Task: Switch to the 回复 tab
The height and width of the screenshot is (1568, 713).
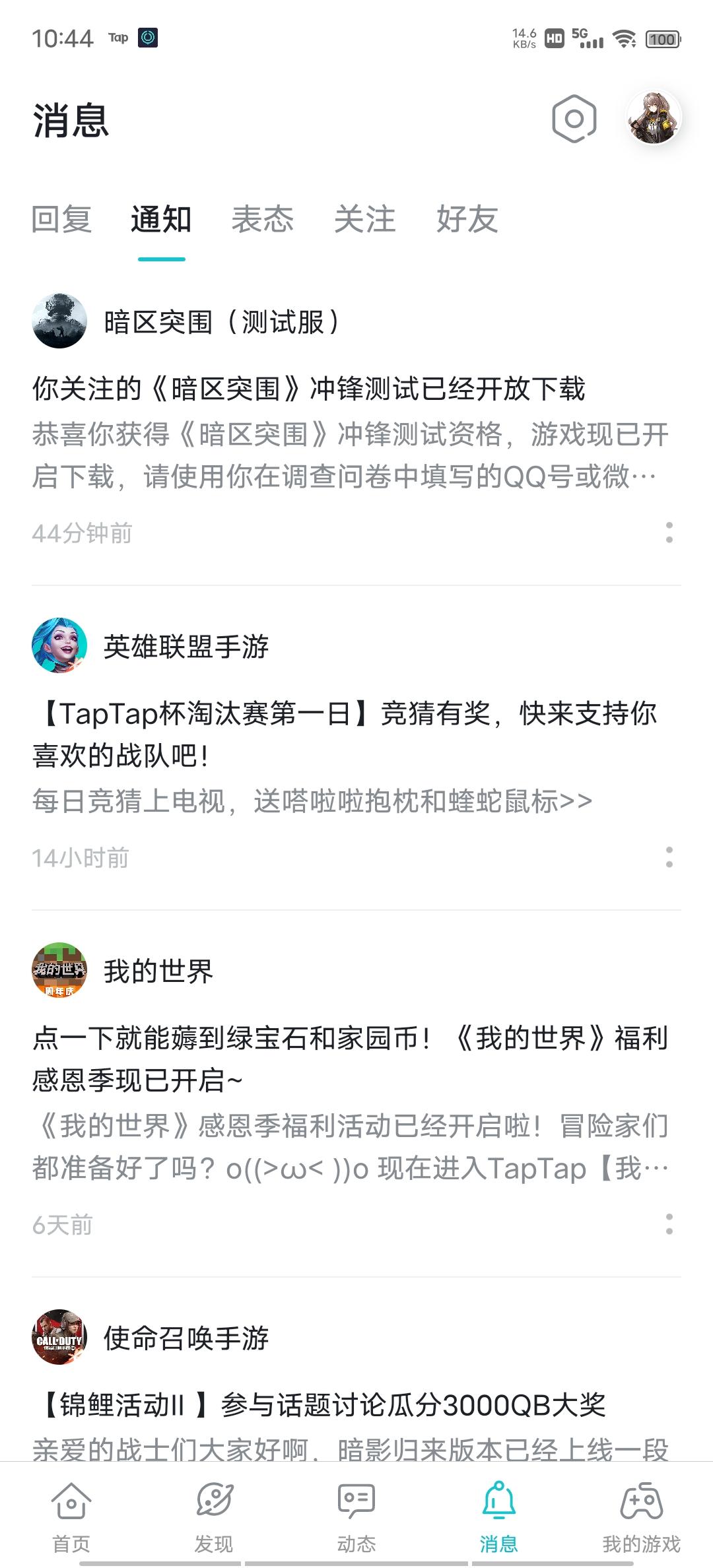Action: (61, 219)
